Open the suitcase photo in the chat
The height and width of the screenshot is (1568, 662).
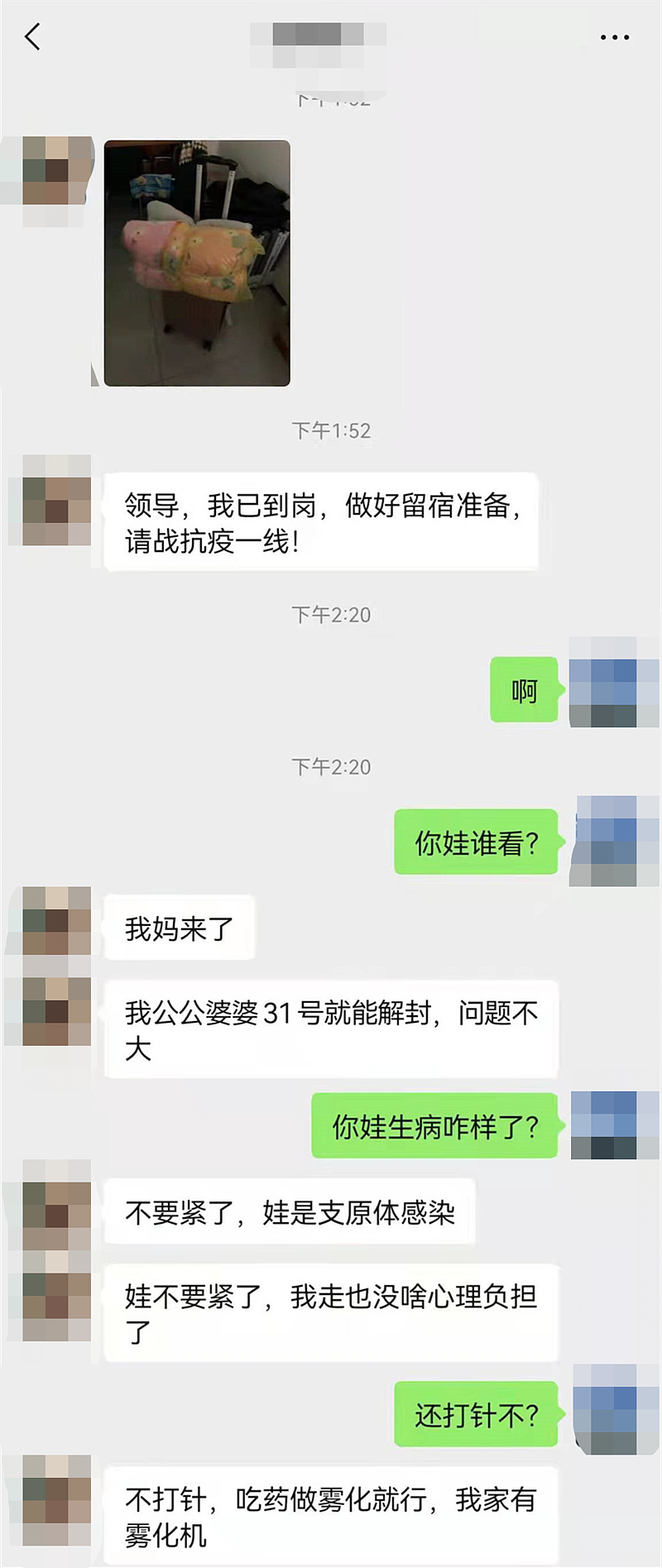coord(197,263)
